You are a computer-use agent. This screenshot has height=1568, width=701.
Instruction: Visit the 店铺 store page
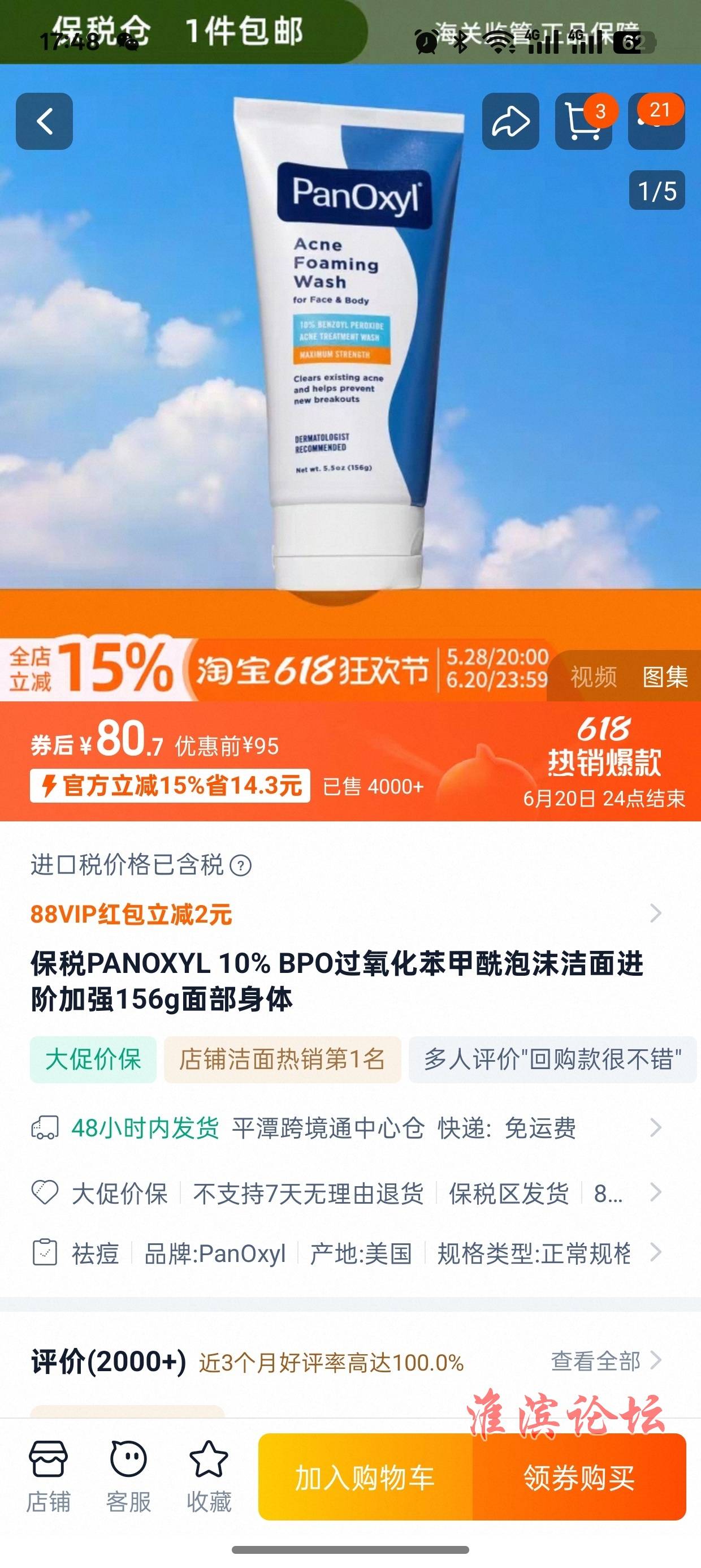48,1477
